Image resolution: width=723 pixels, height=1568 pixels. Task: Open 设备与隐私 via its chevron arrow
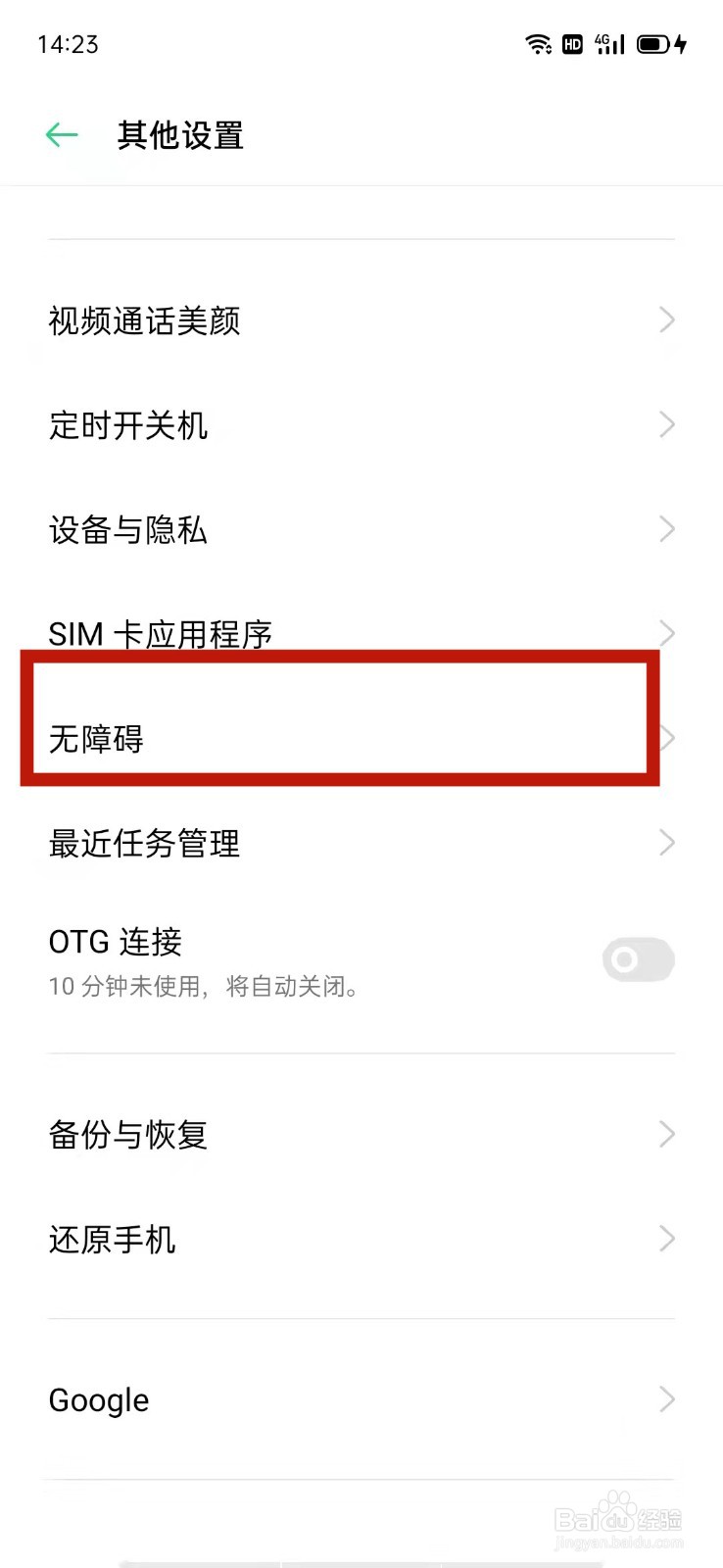[x=667, y=529]
